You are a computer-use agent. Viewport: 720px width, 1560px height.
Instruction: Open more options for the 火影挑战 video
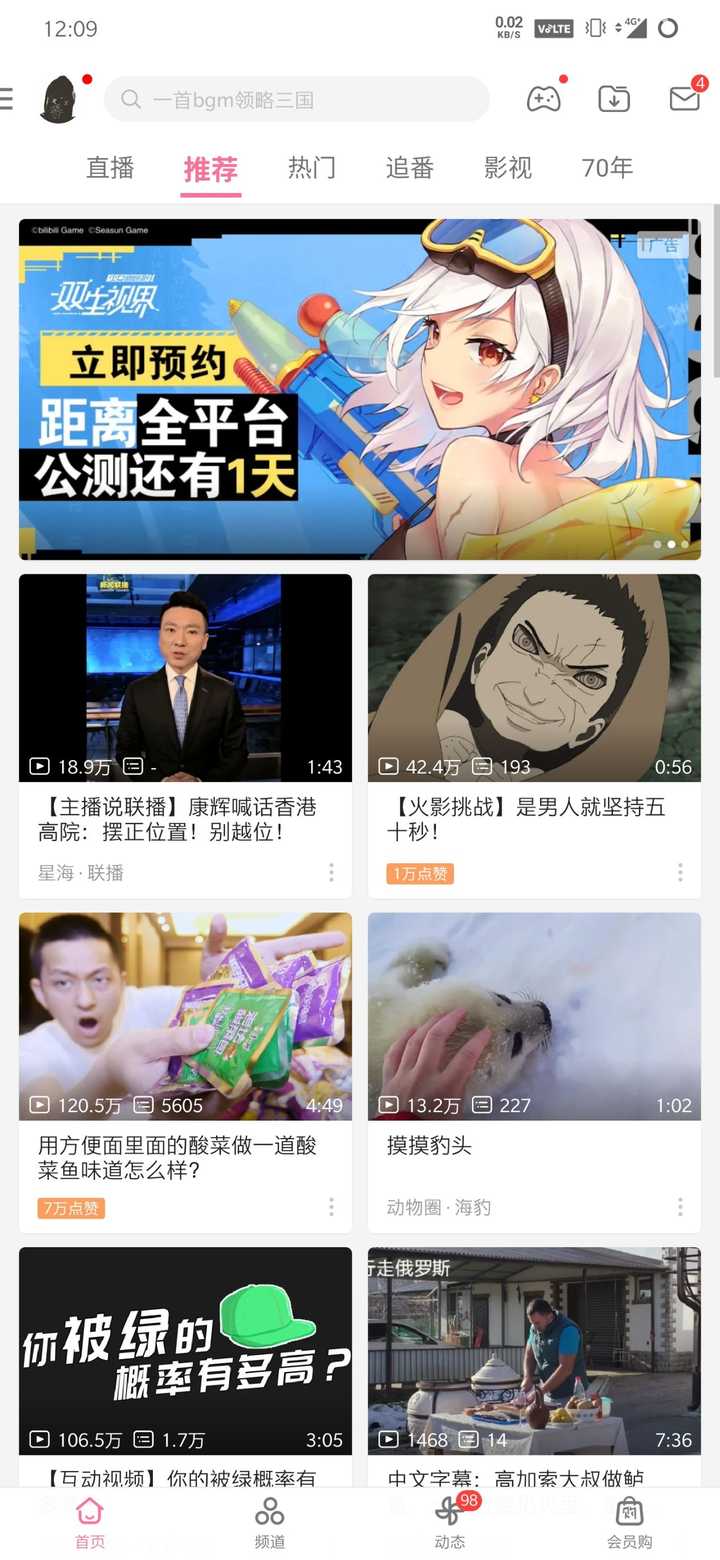click(680, 873)
